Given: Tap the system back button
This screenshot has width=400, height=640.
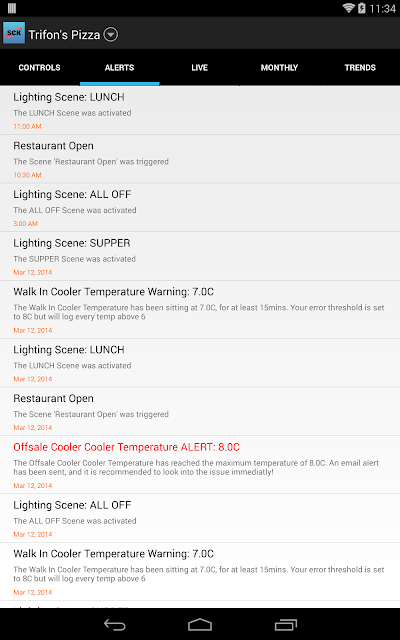Looking at the screenshot, I should click(x=115, y=624).
